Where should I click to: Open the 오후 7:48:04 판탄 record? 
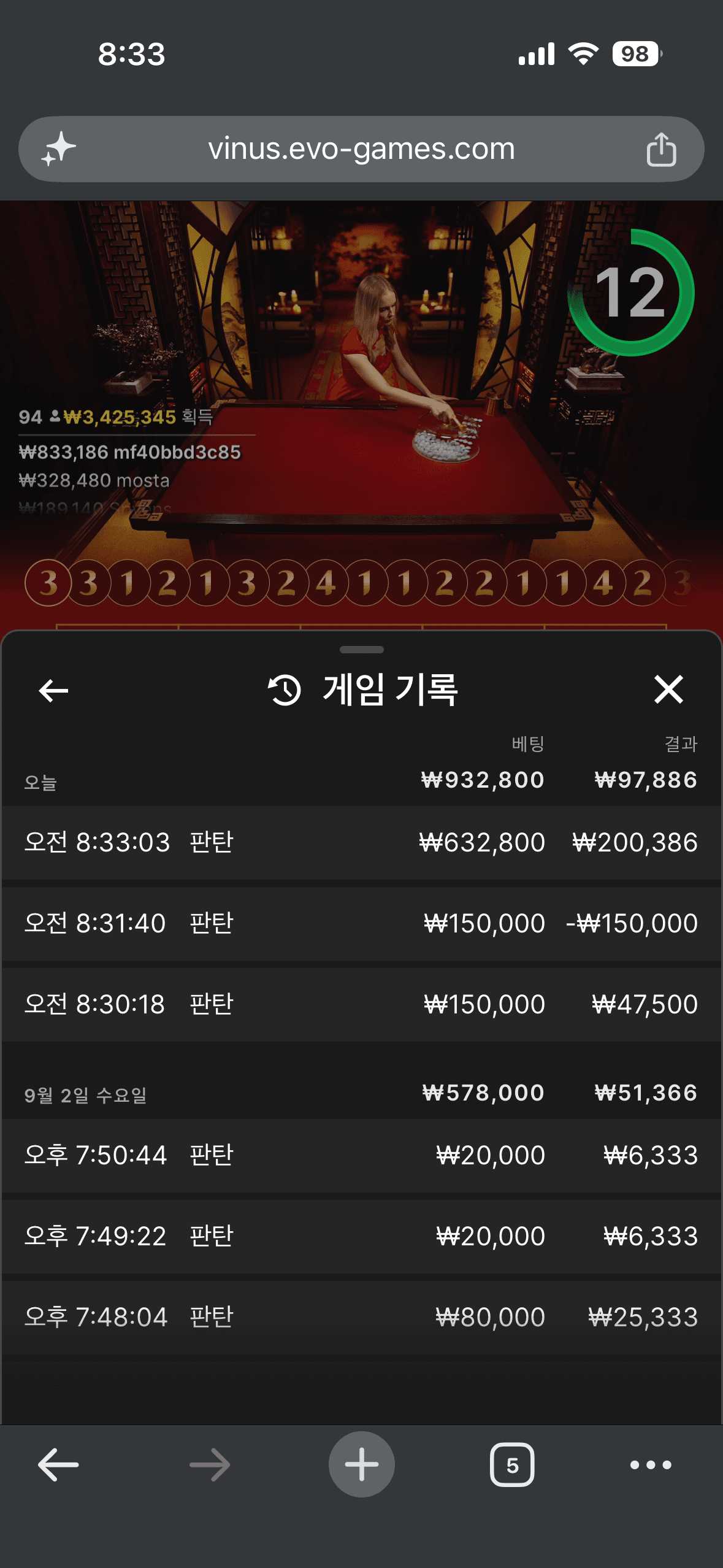click(x=361, y=1318)
